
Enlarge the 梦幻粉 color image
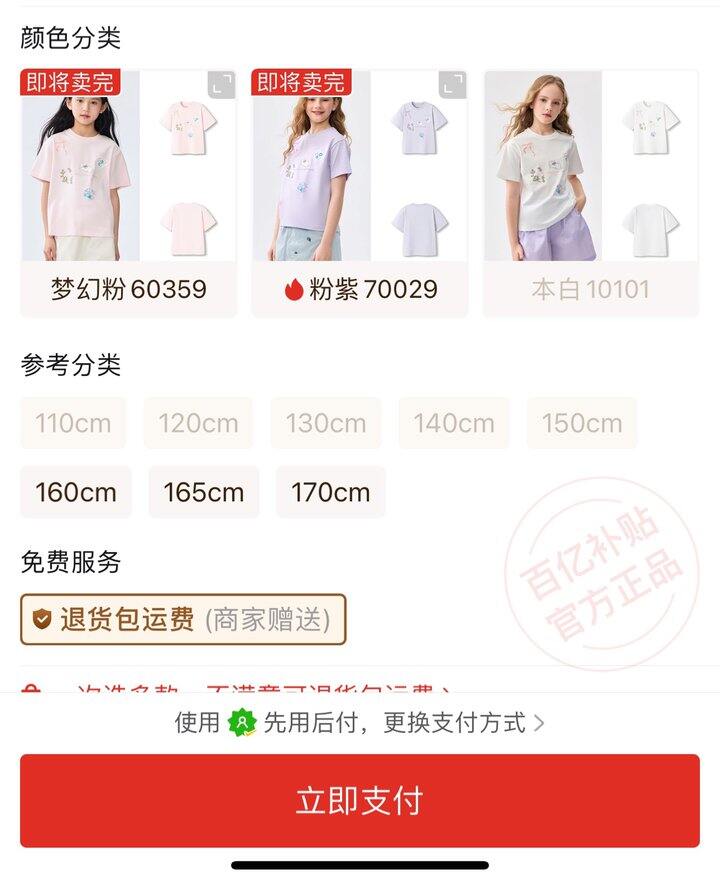click(221, 85)
